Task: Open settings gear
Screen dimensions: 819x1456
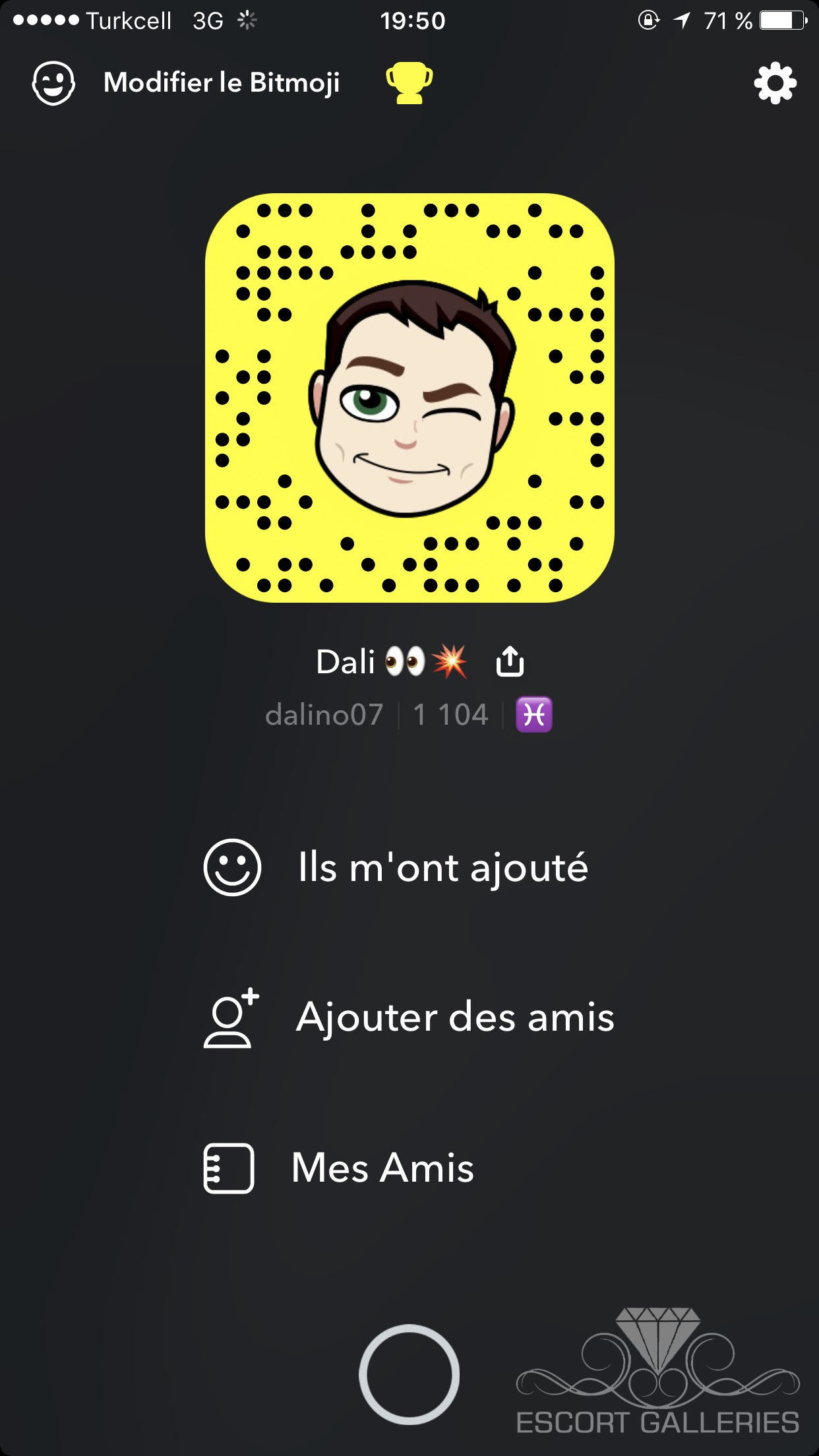Action: (x=775, y=83)
